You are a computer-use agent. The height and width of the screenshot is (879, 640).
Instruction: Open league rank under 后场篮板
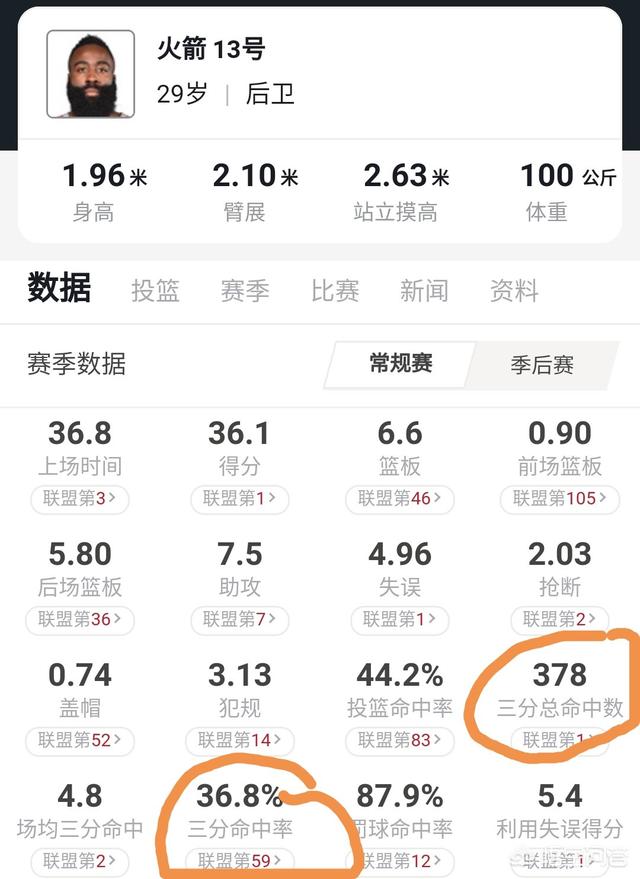tap(80, 620)
